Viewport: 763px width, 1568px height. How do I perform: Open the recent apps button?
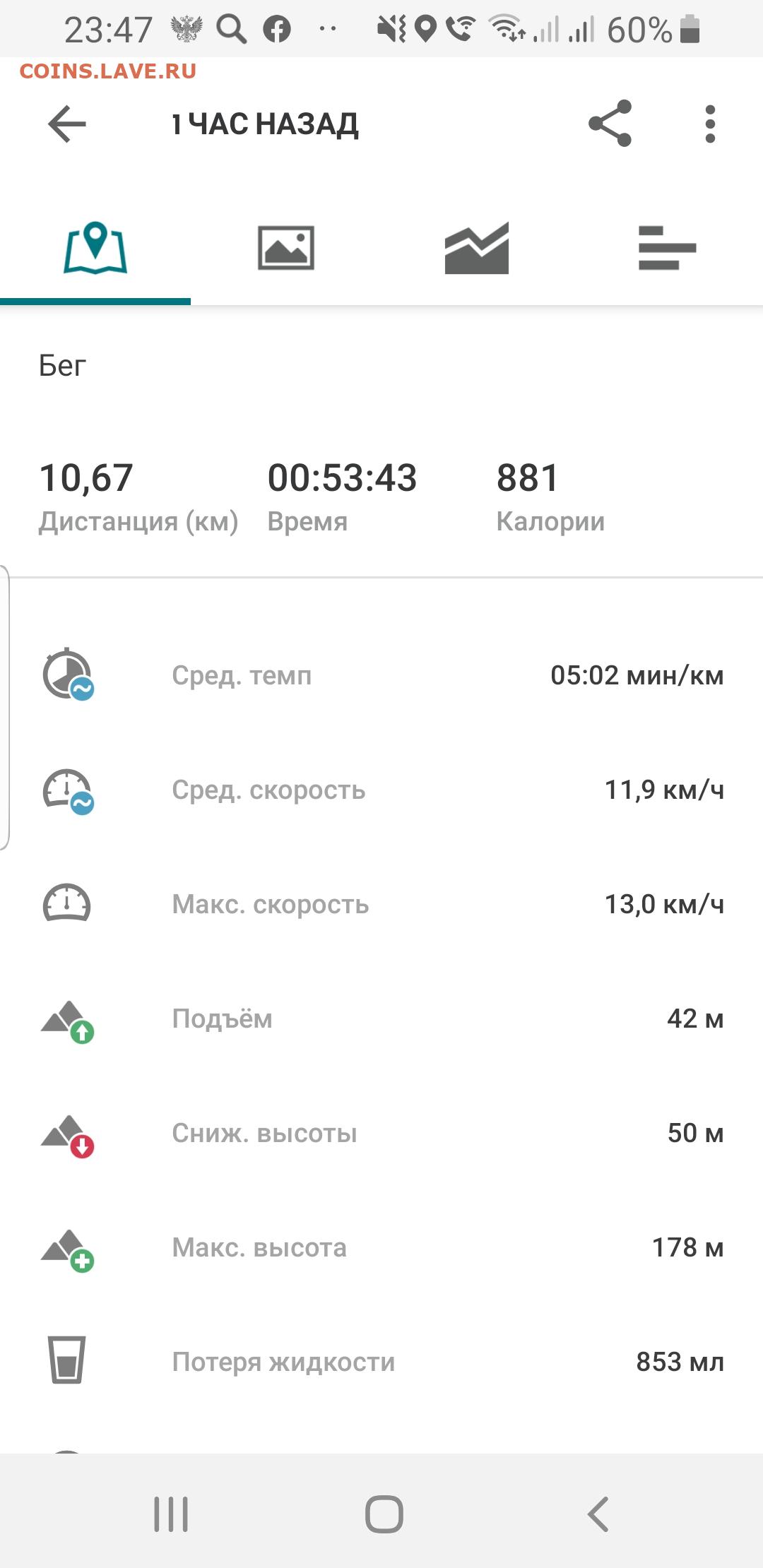[x=171, y=1514]
